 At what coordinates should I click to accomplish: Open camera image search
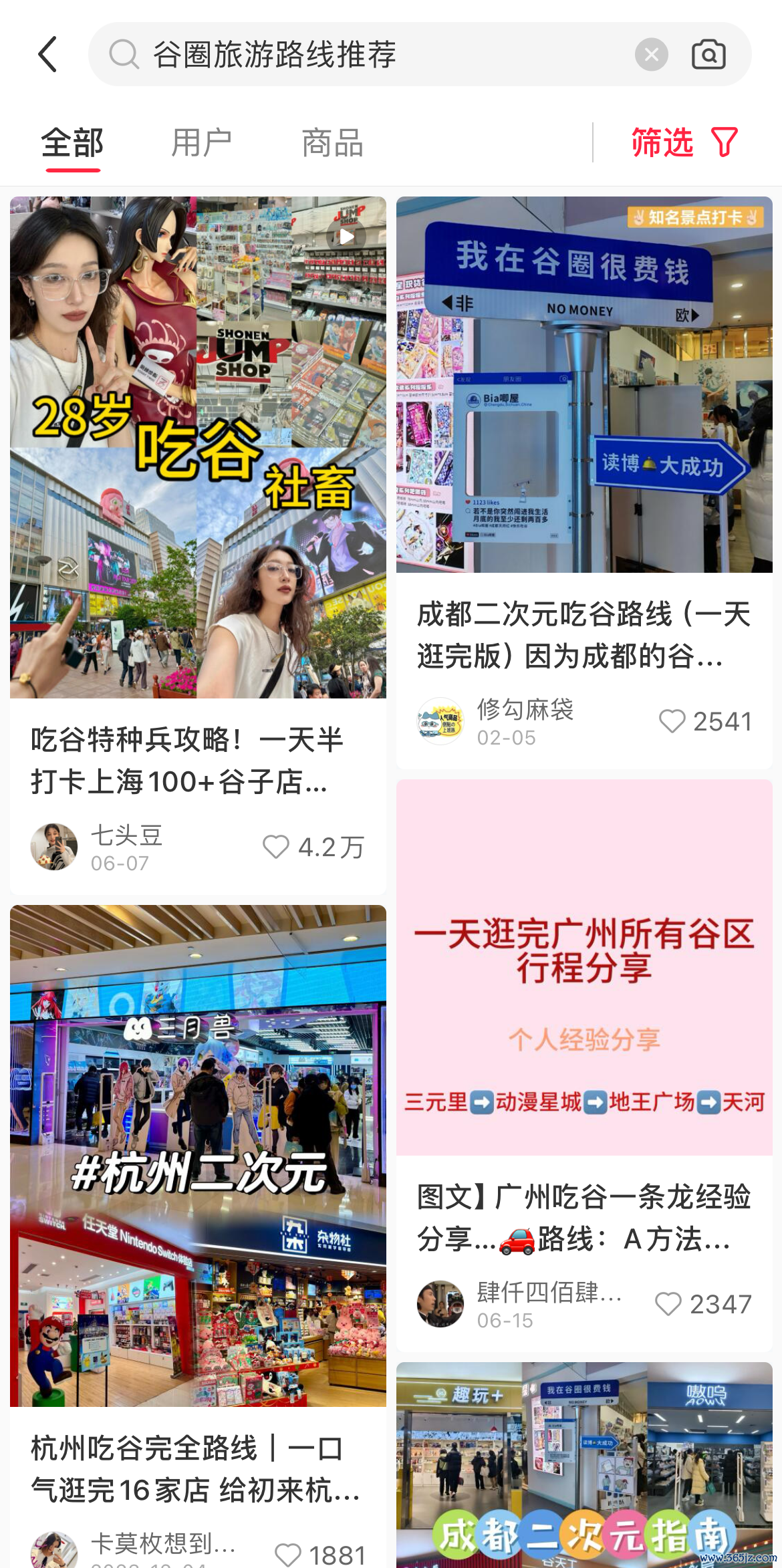[708, 54]
